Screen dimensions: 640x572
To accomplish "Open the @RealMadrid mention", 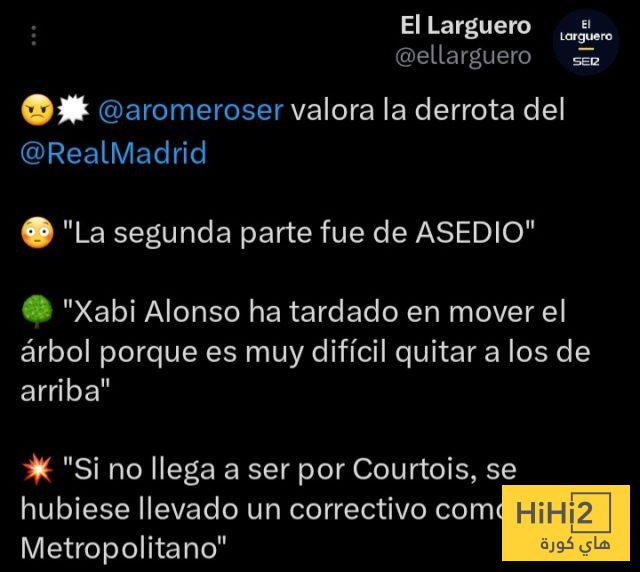I will click(113, 152).
